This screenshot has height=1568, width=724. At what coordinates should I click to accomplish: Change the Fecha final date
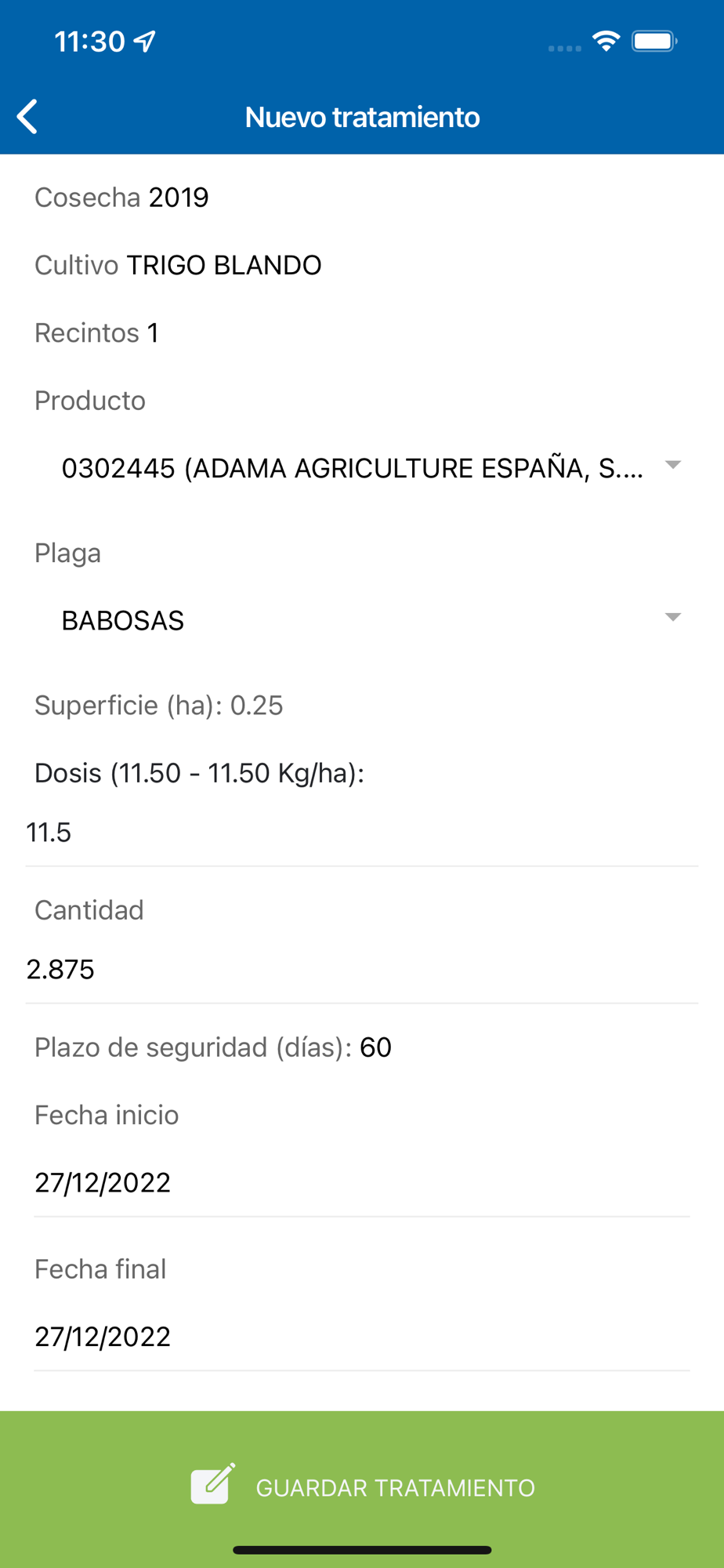coord(360,1336)
